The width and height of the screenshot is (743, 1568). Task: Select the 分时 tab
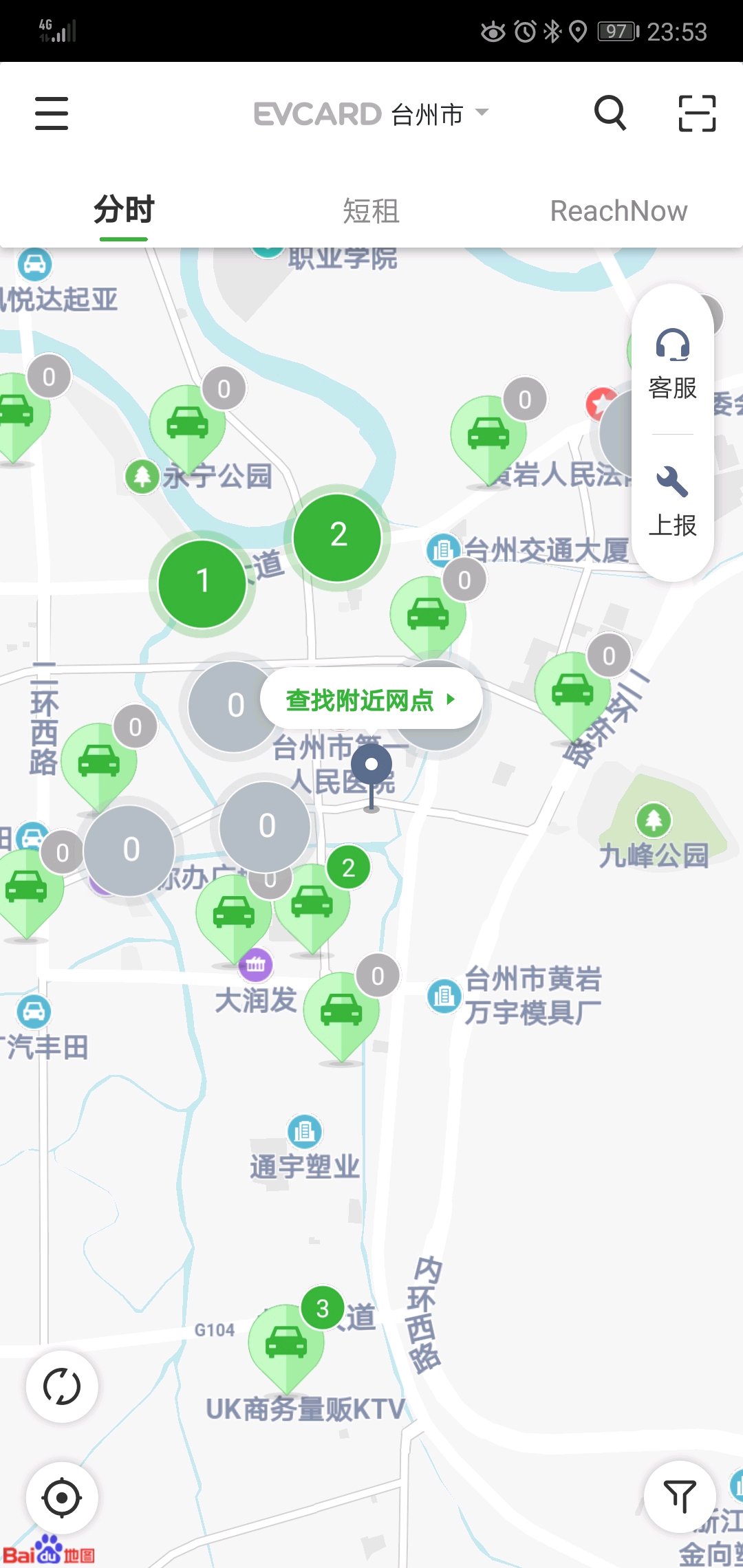coord(124,210)
